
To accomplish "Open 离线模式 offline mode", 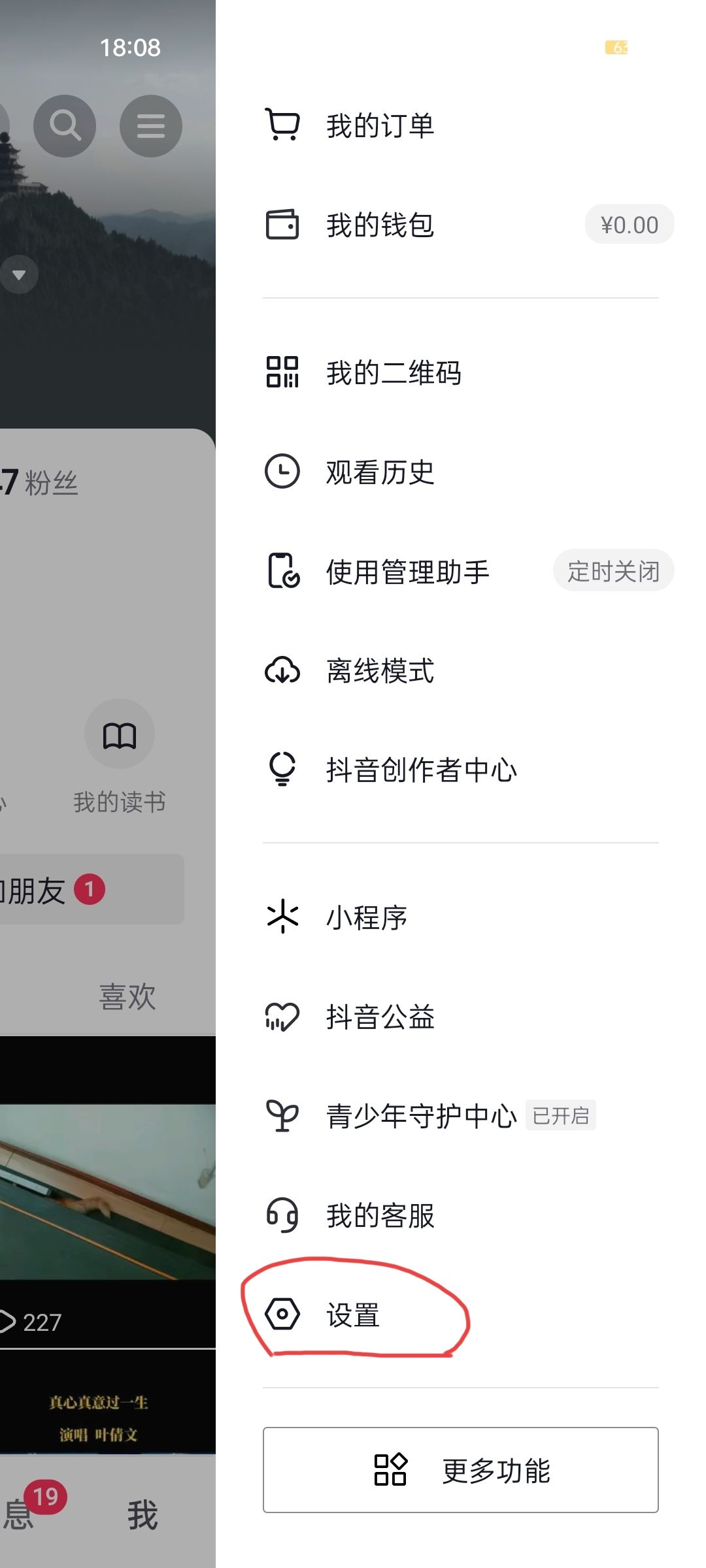I will point(379,671).
